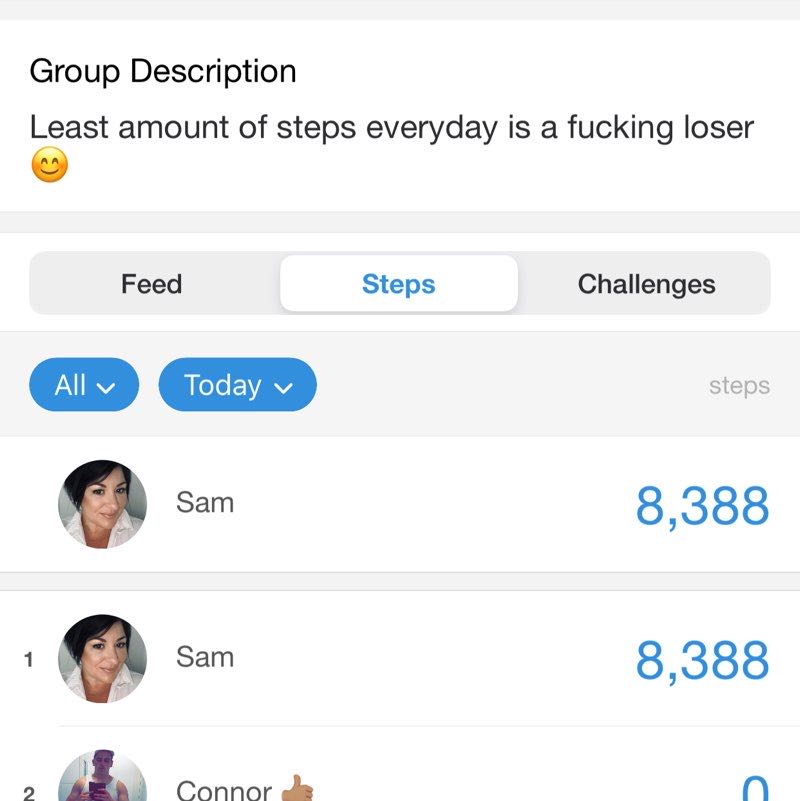This screenshot has width=800, height=801.
Task: Open Sam's avatar in the ranked list
Action: pos(101,658)
